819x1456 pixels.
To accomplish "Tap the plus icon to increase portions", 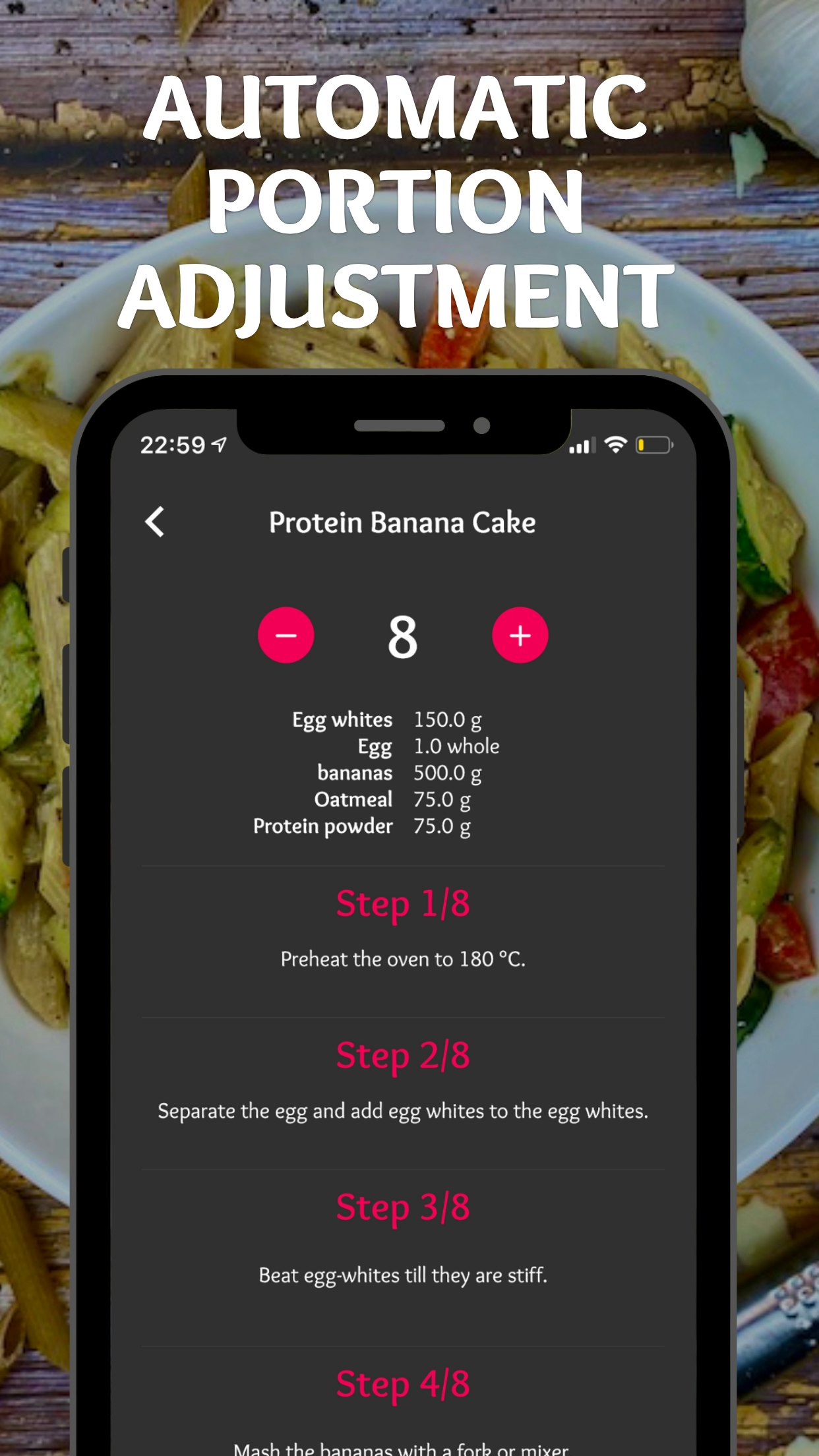I will pos(521,635).
